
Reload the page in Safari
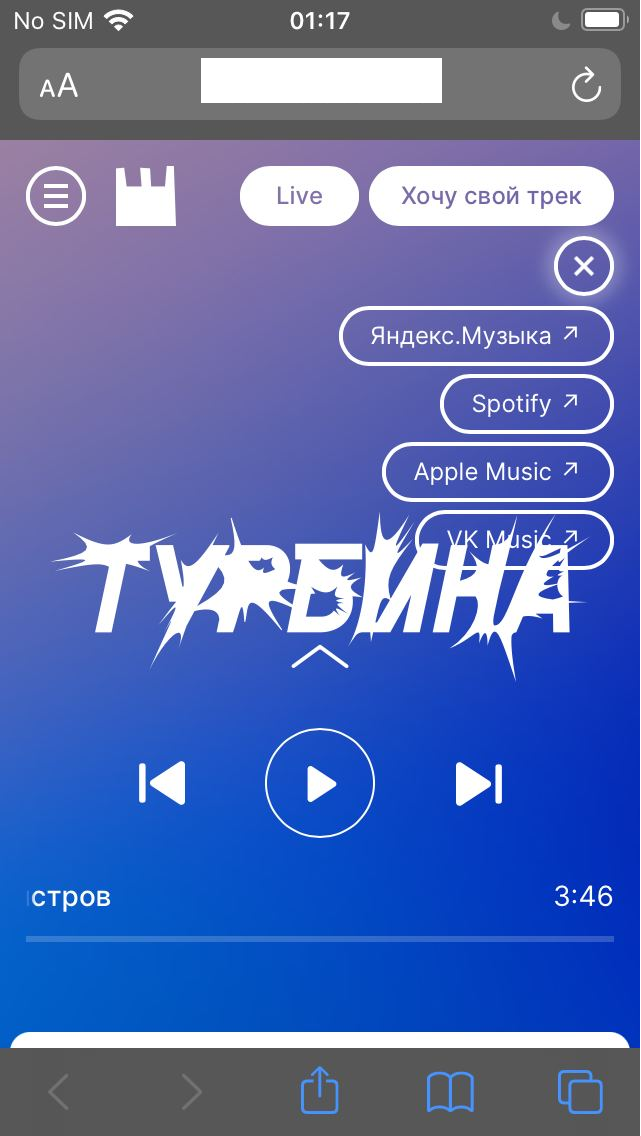586,86
